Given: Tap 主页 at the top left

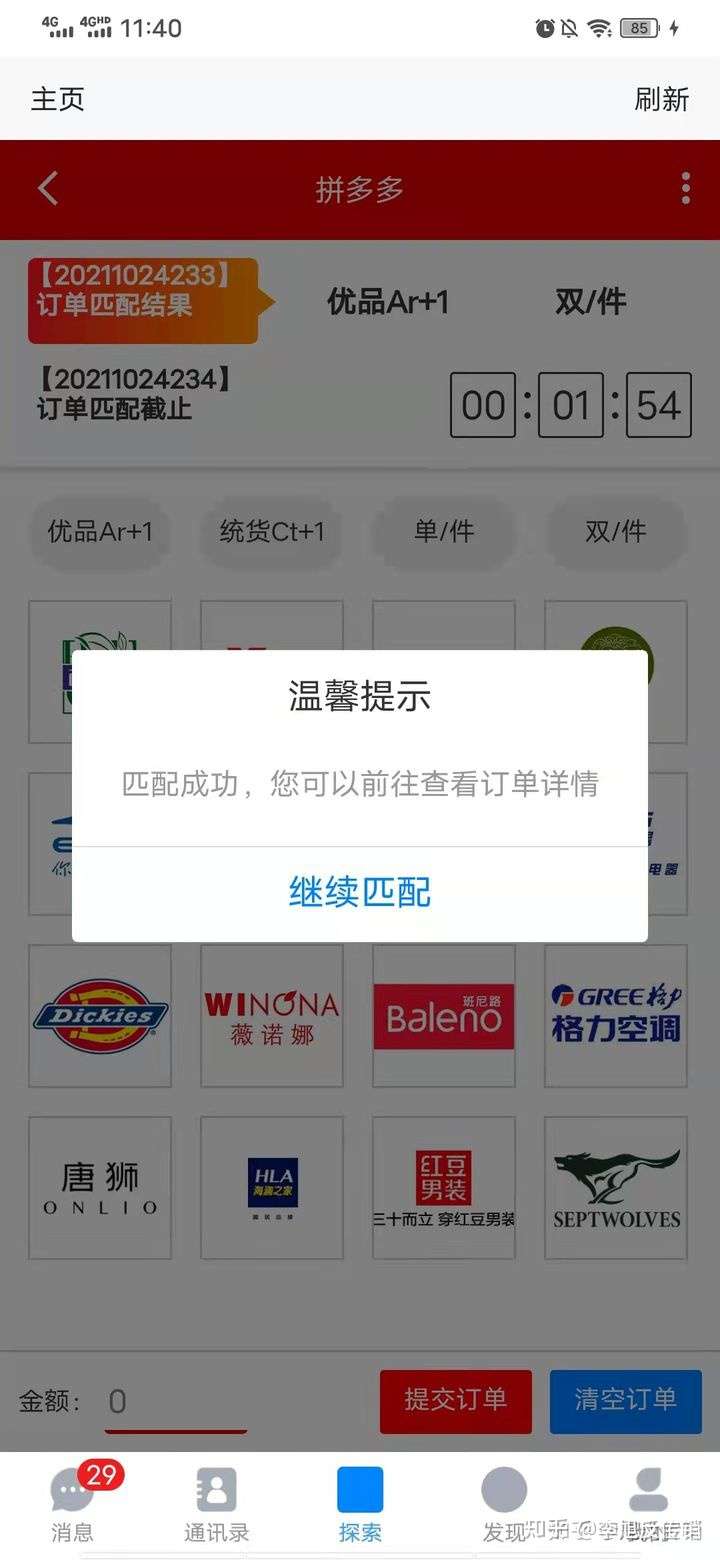Looking at the screenshot, I should click(x=58, y=99).
